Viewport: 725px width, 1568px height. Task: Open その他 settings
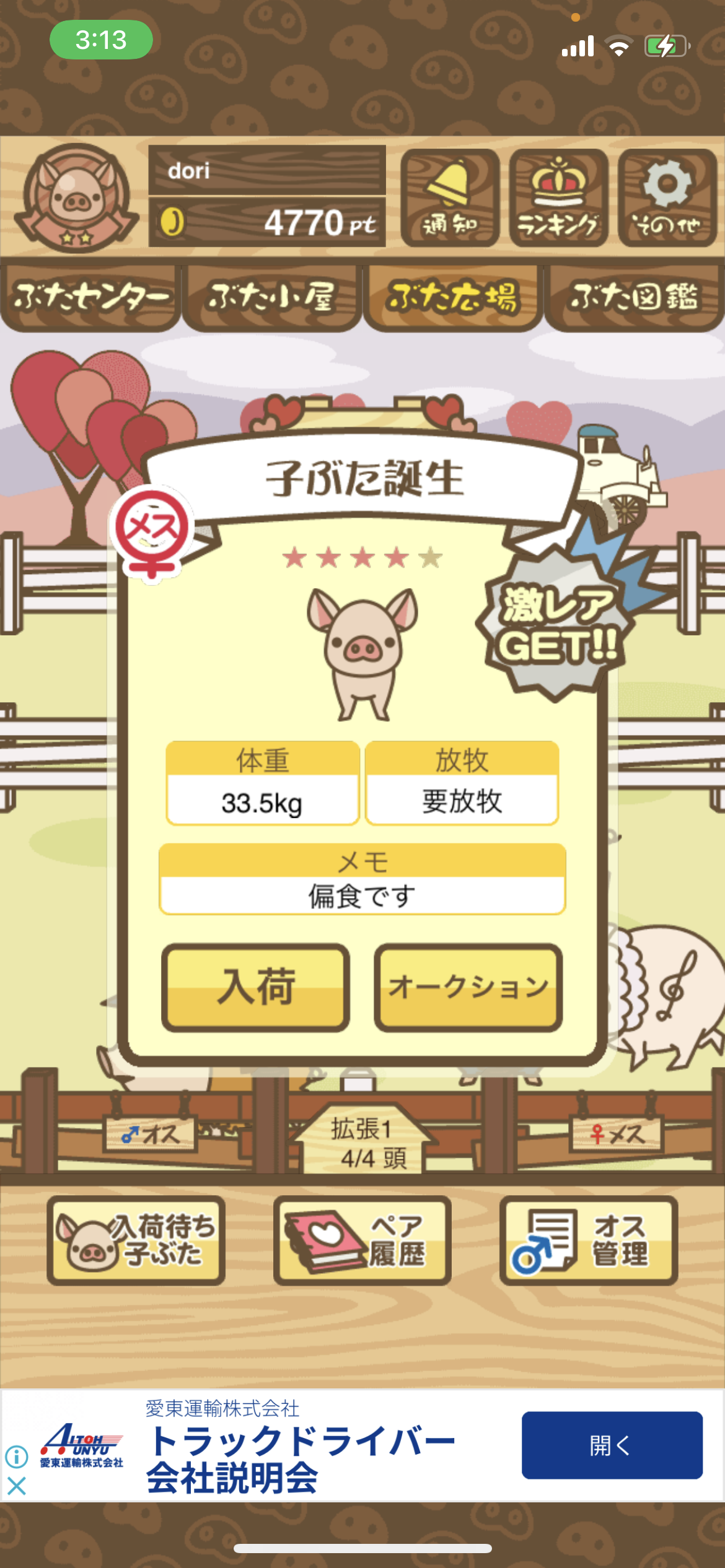click(x=667, y=198)
